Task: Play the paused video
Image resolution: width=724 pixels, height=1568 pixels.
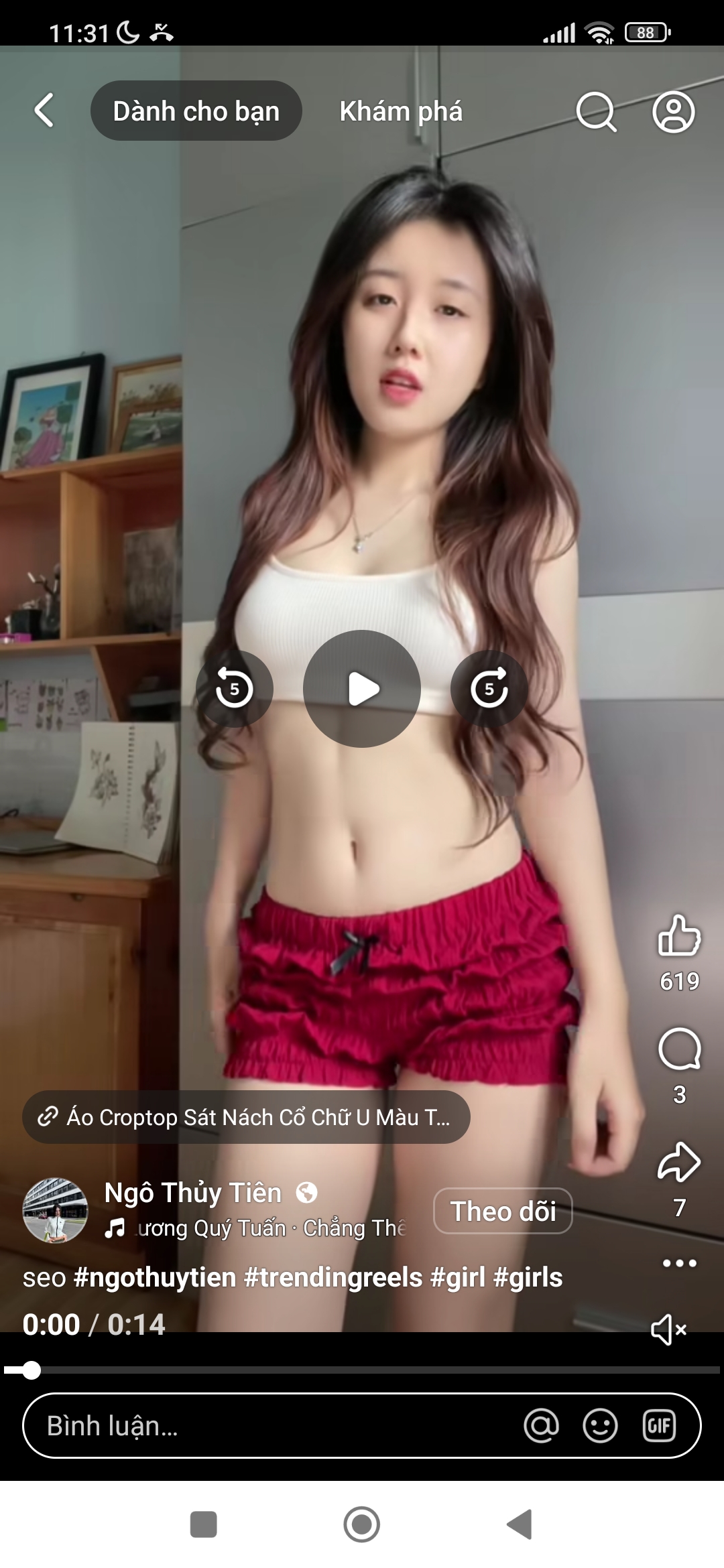Action: pos(362,689)
